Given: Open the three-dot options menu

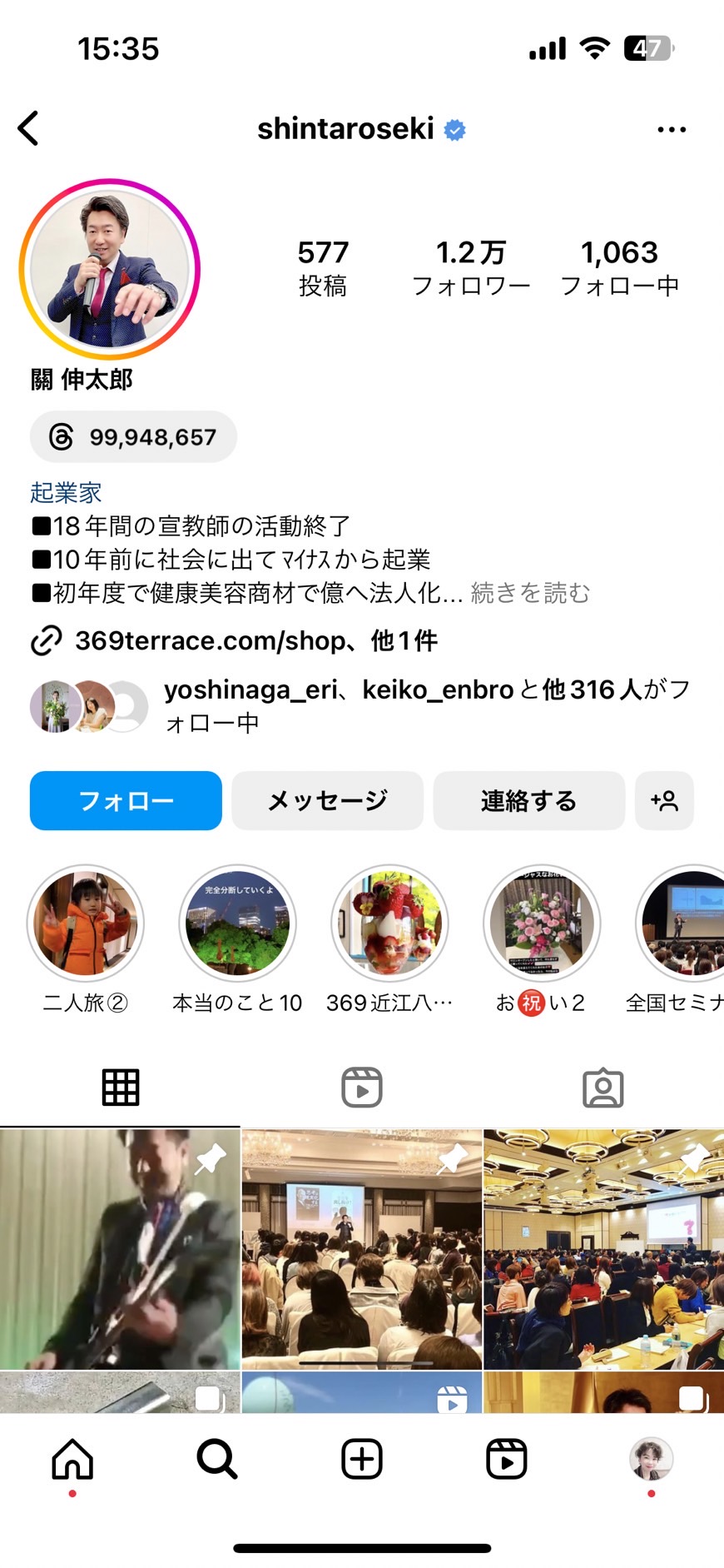Looking at the screenshot, I should coord(672,130).
